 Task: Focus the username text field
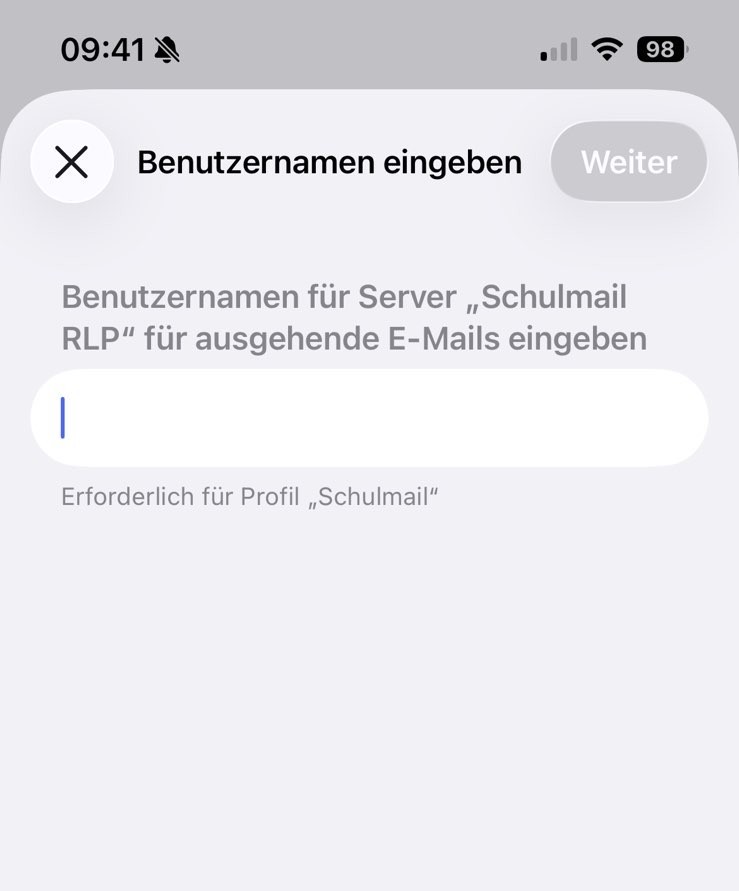369,418
